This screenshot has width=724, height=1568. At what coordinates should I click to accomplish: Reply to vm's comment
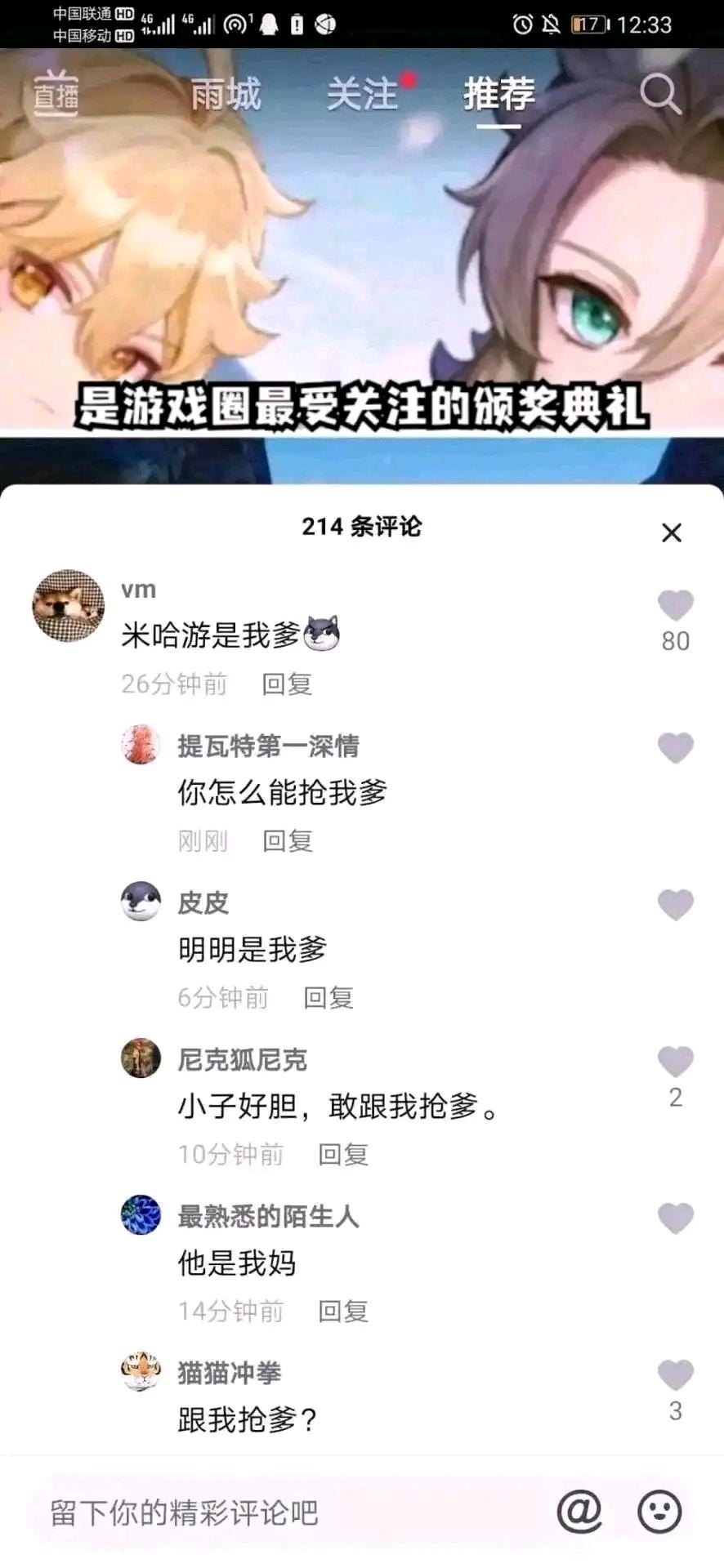click(287, 684)
